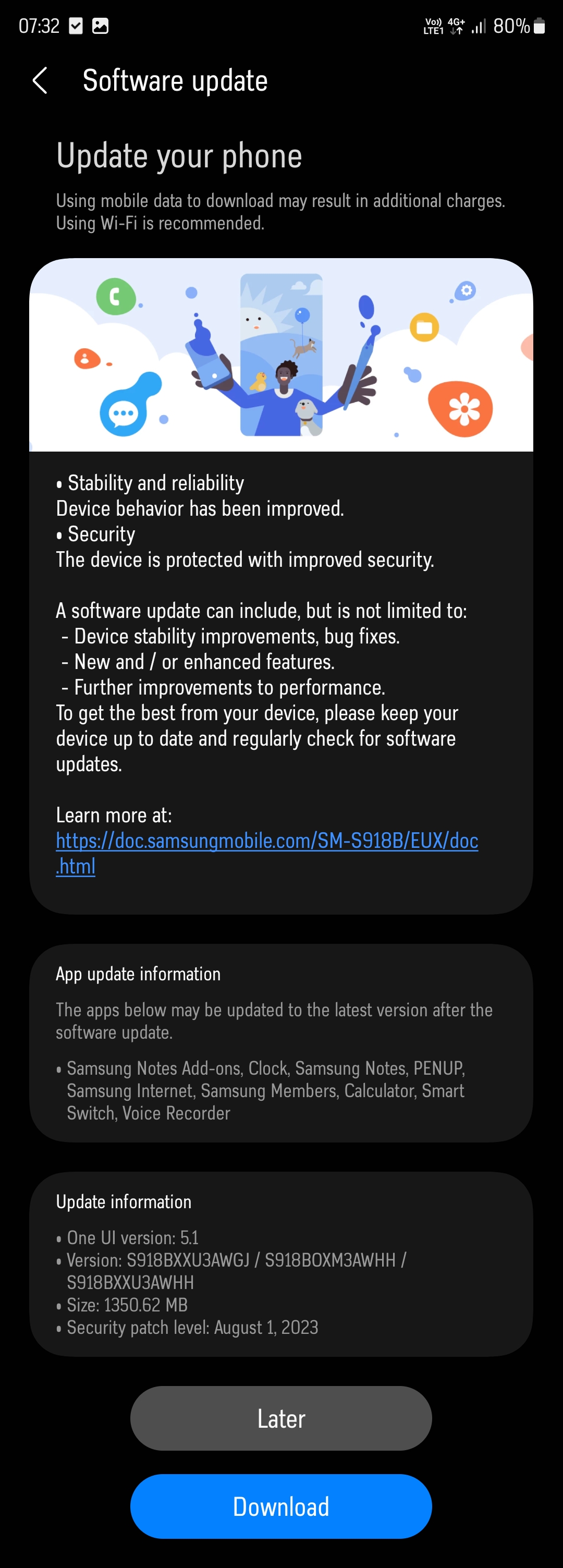The width and height of the screenshot is (563, 1568).
Task: Tap the Later button
Action: coord(280,1418)
